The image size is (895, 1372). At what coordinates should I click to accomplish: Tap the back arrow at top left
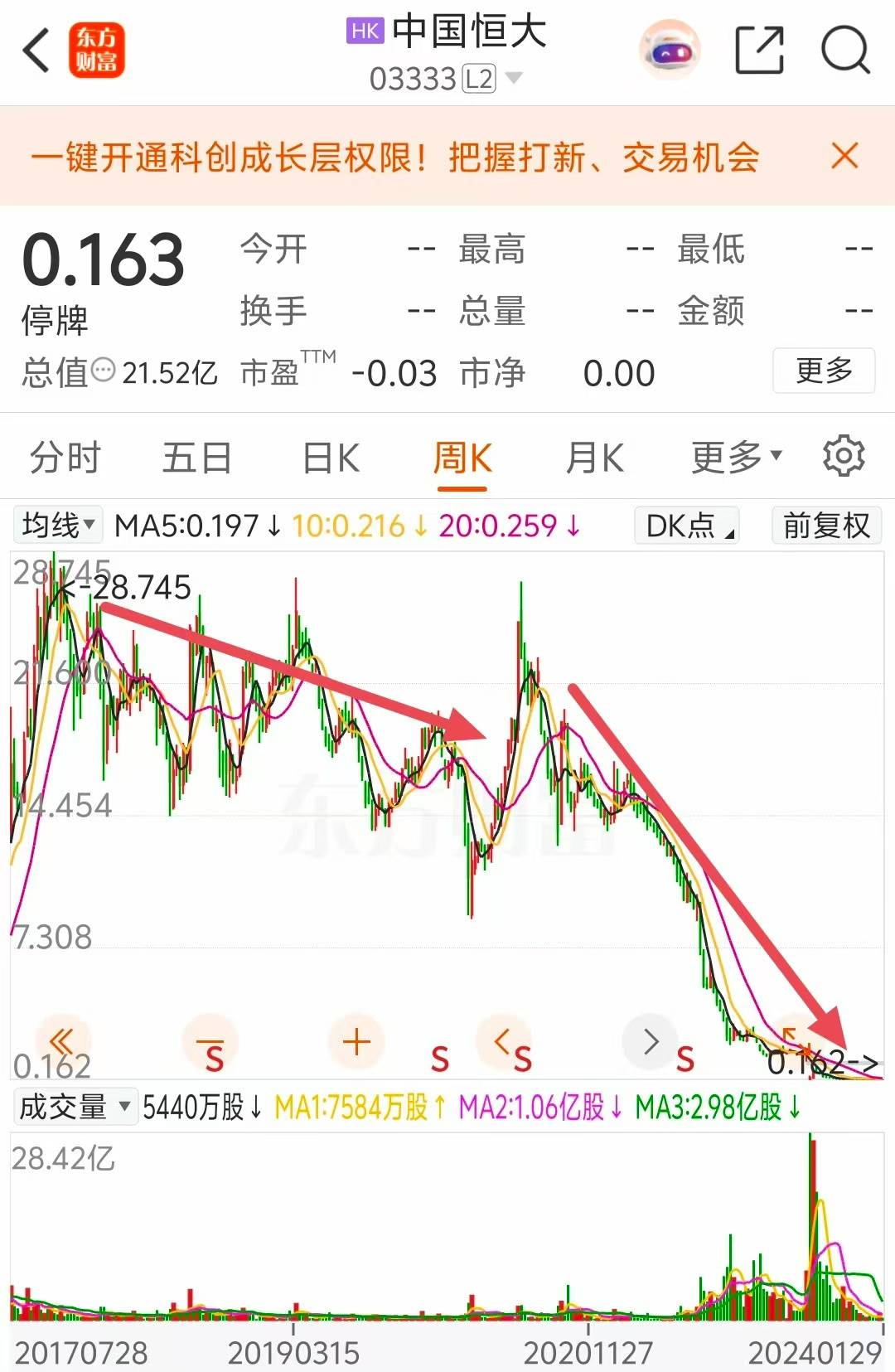coord(35,50)
